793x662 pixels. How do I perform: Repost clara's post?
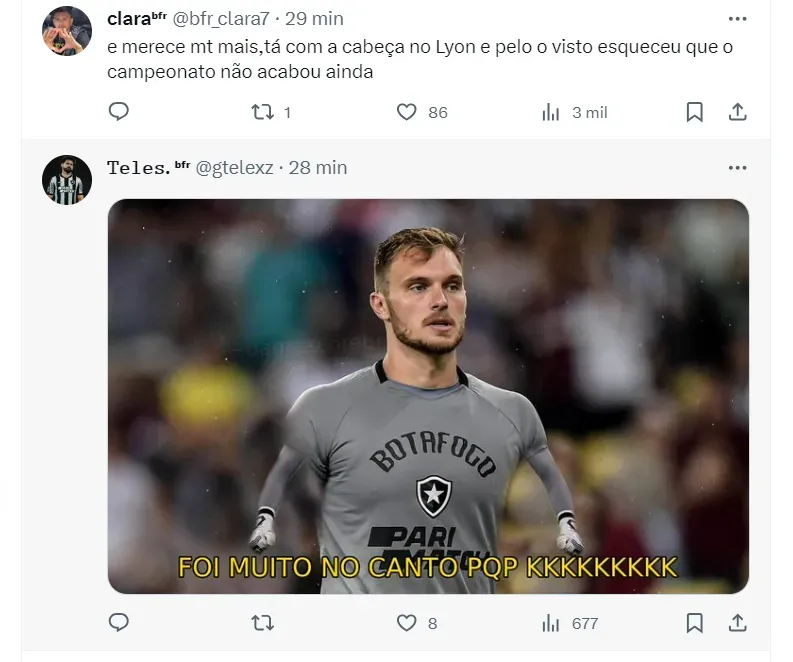coord(262,112)
